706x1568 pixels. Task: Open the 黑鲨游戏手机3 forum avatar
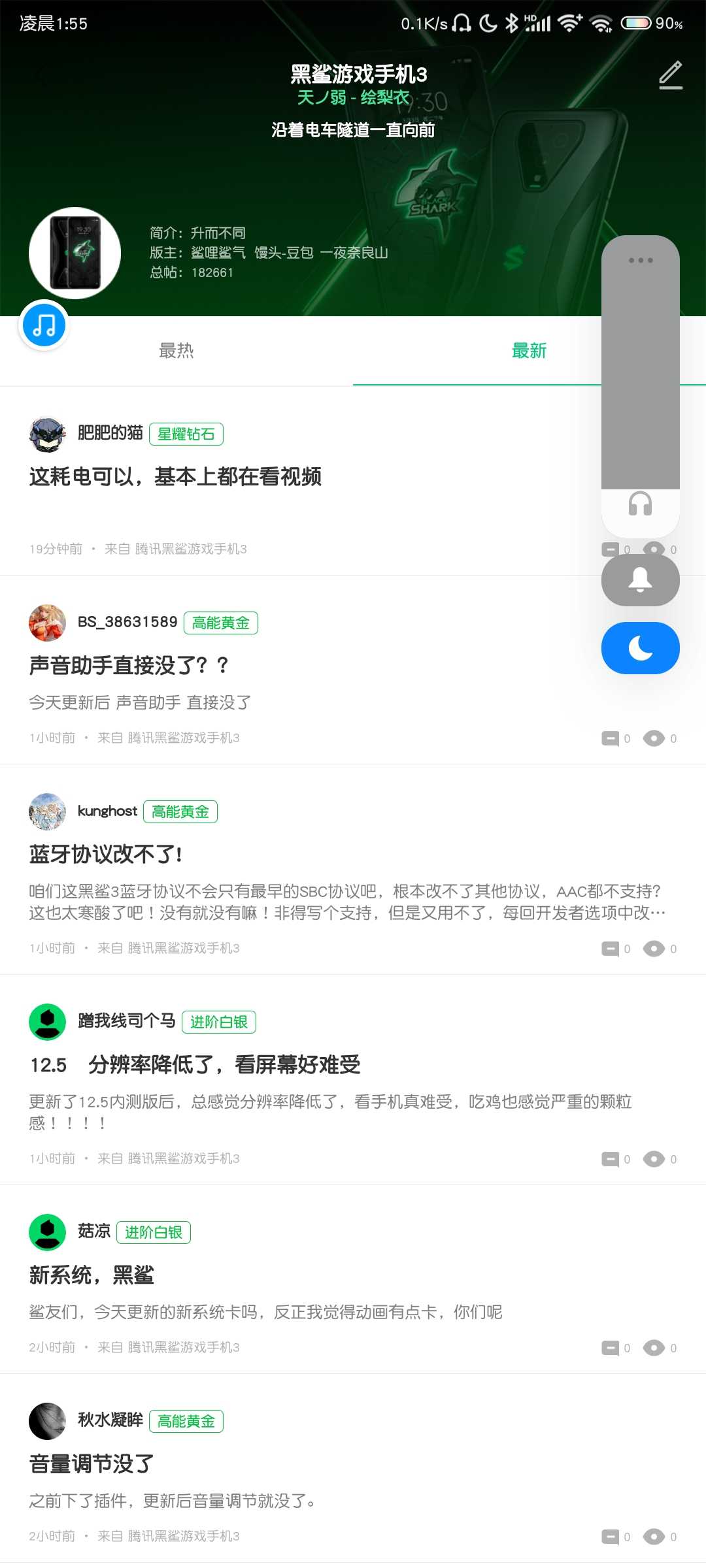click(x=75, y=253)
